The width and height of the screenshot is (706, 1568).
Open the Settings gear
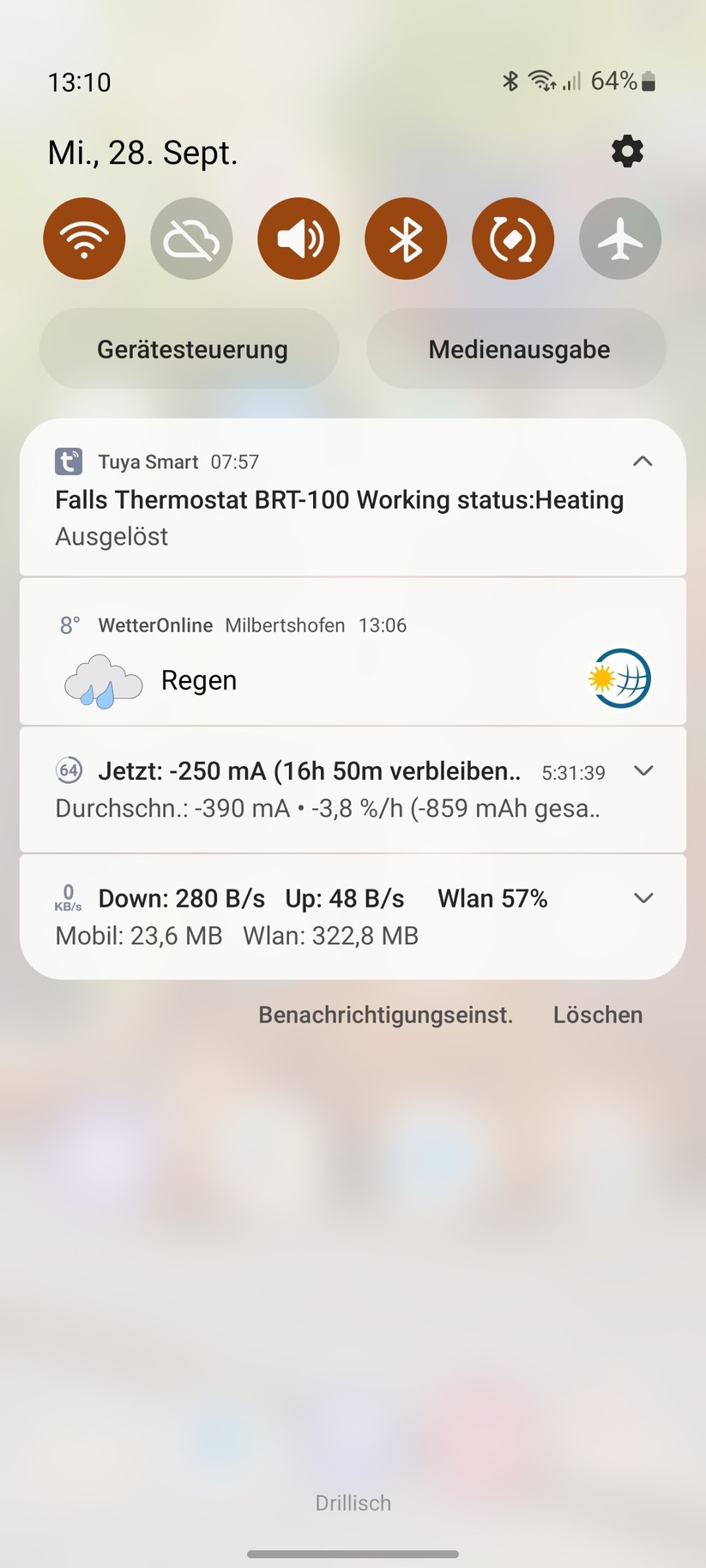[626, 151]
